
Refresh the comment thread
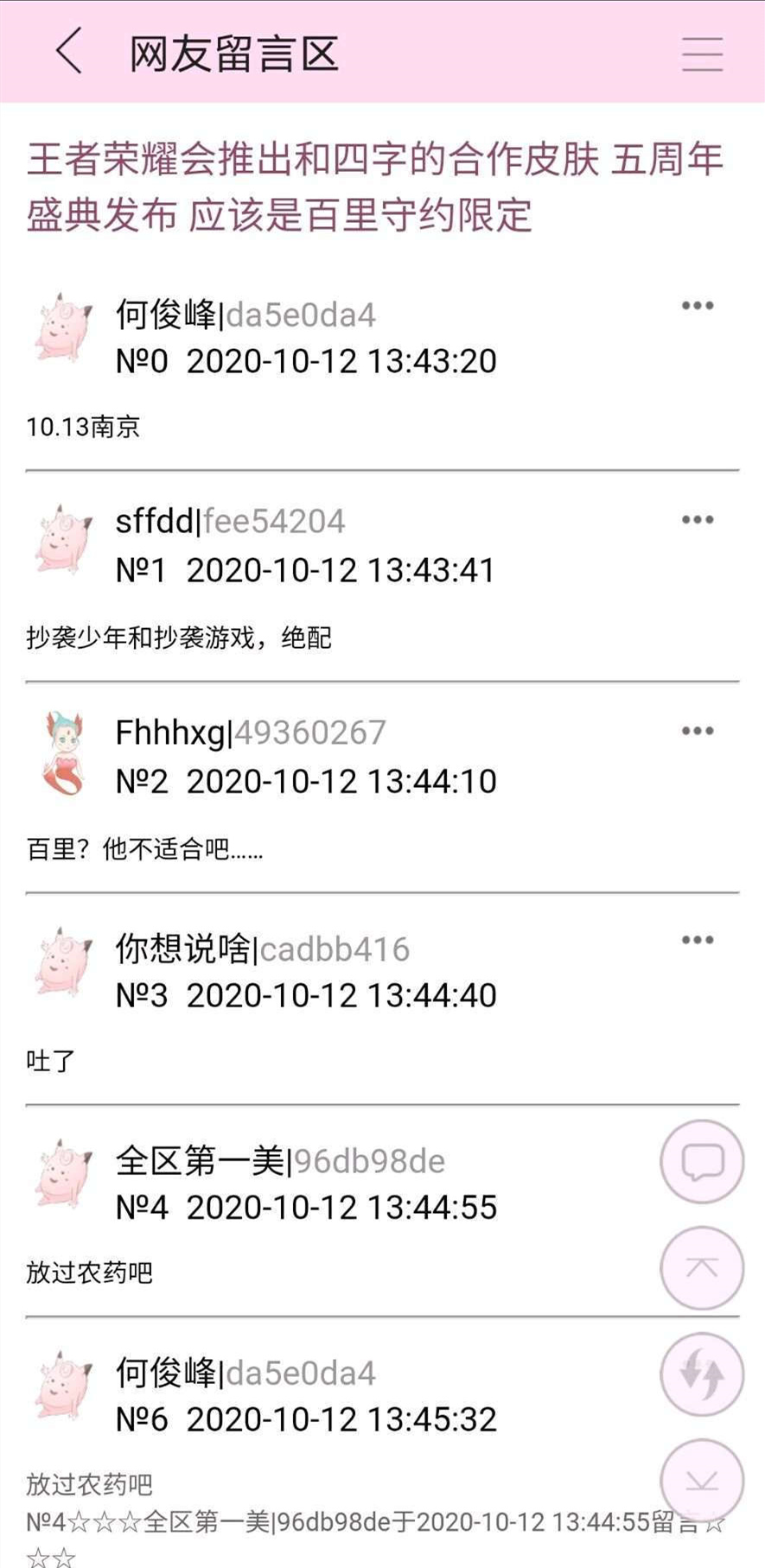(x=702, y=1374)
